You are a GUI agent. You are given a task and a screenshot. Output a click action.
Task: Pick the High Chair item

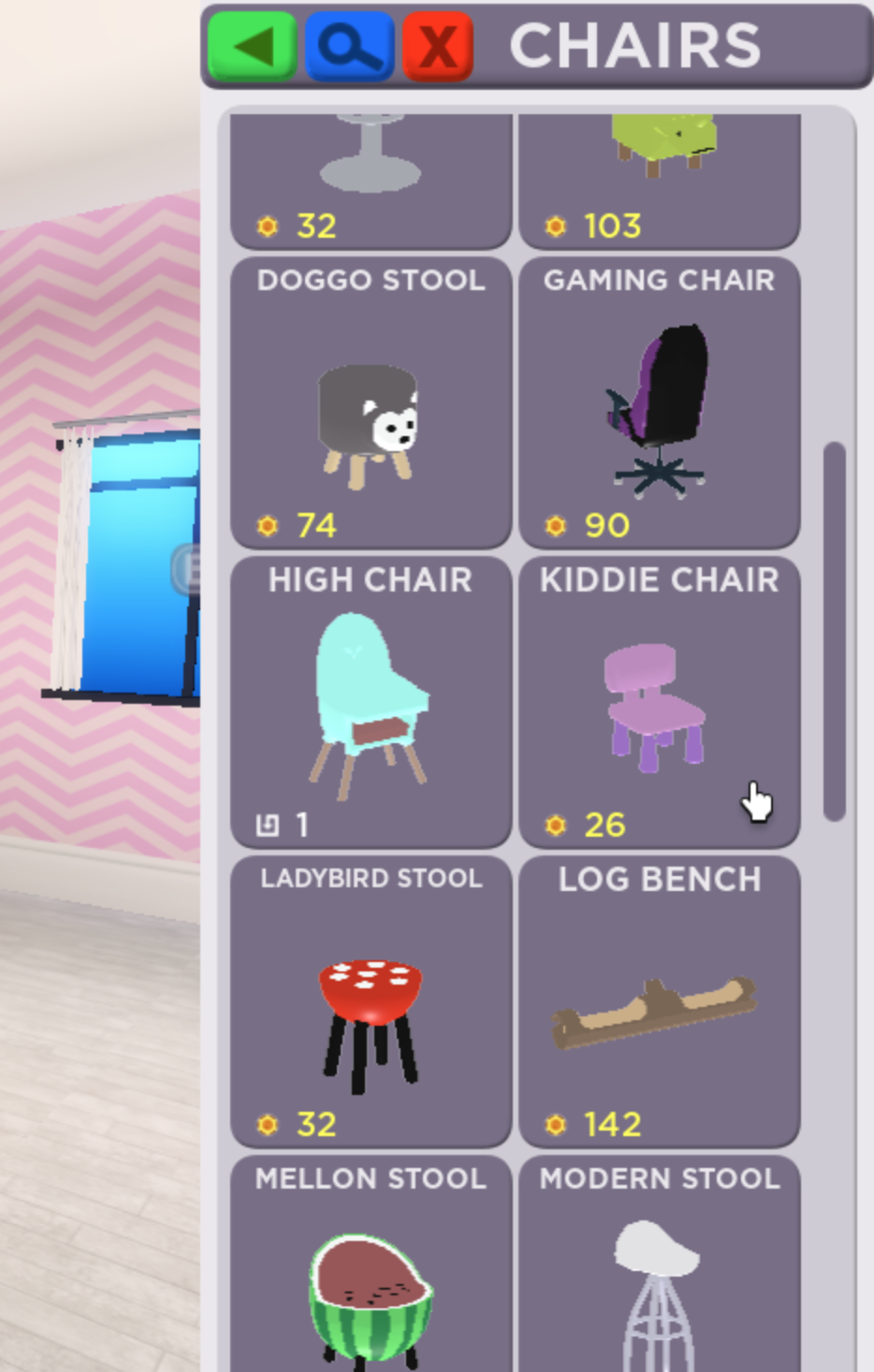[371, 704]
